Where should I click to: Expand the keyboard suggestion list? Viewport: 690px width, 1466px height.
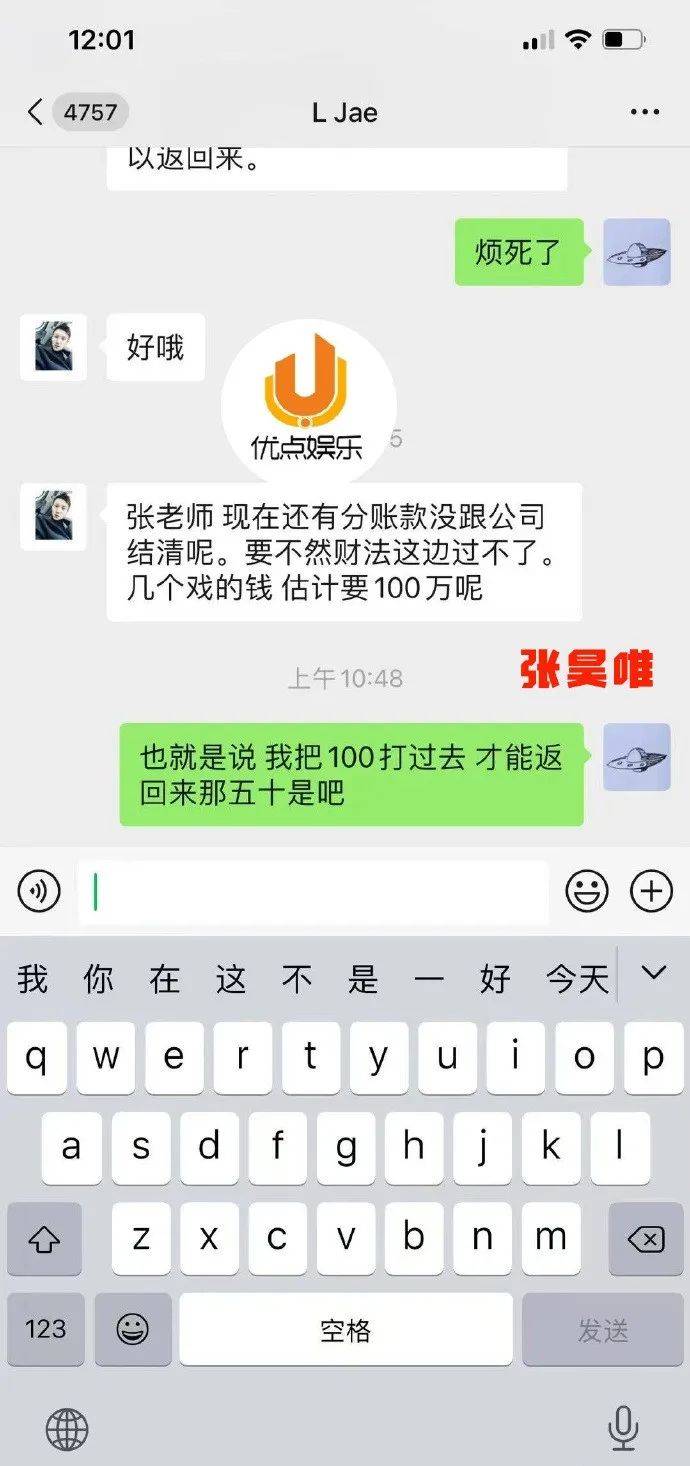tap(653, 972)
